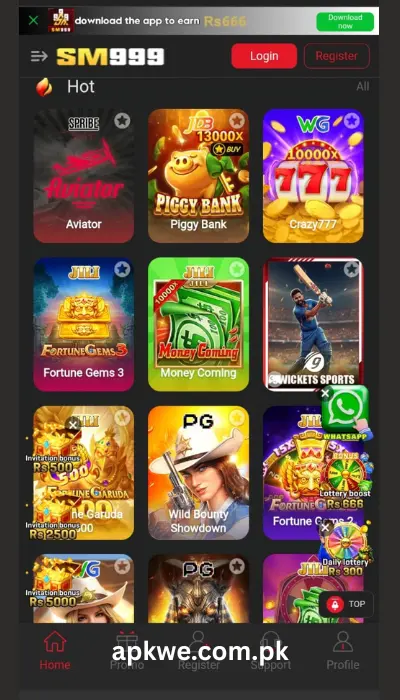This screenshot has width=400, height=700.
Task: Open the Aviator game
Action: 83,176
